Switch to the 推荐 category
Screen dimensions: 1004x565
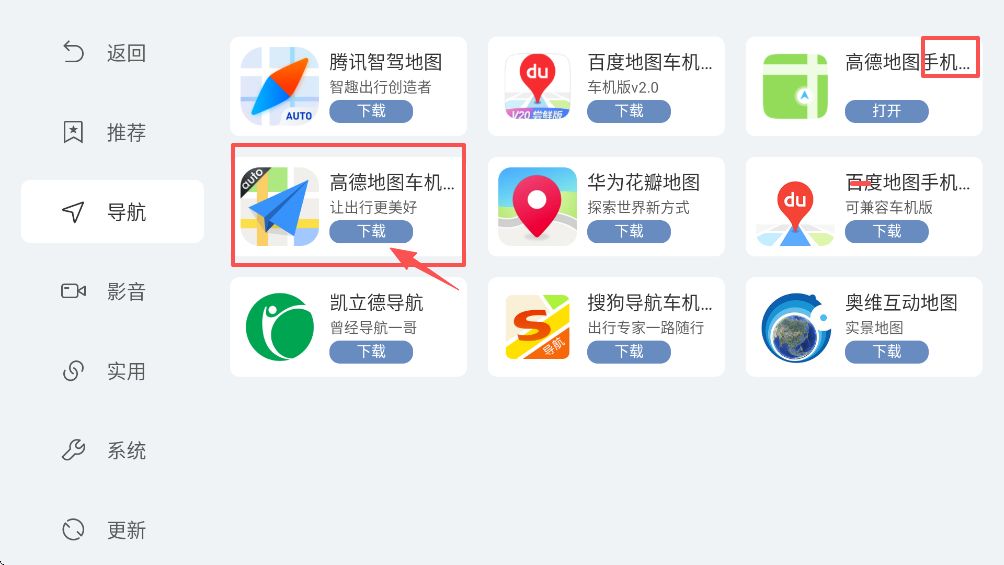106,132
